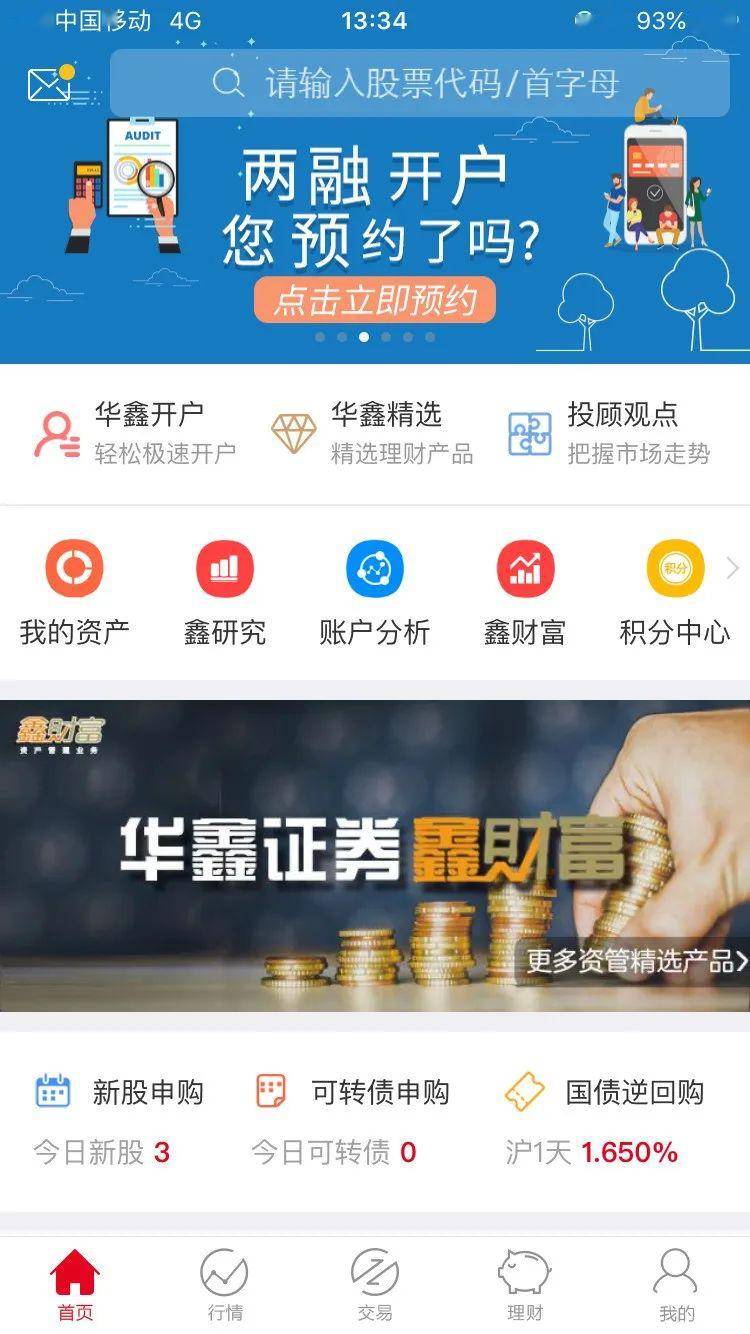Tap the stock code search box
The width and height of the screenshot is (750, 1334).
420,83
